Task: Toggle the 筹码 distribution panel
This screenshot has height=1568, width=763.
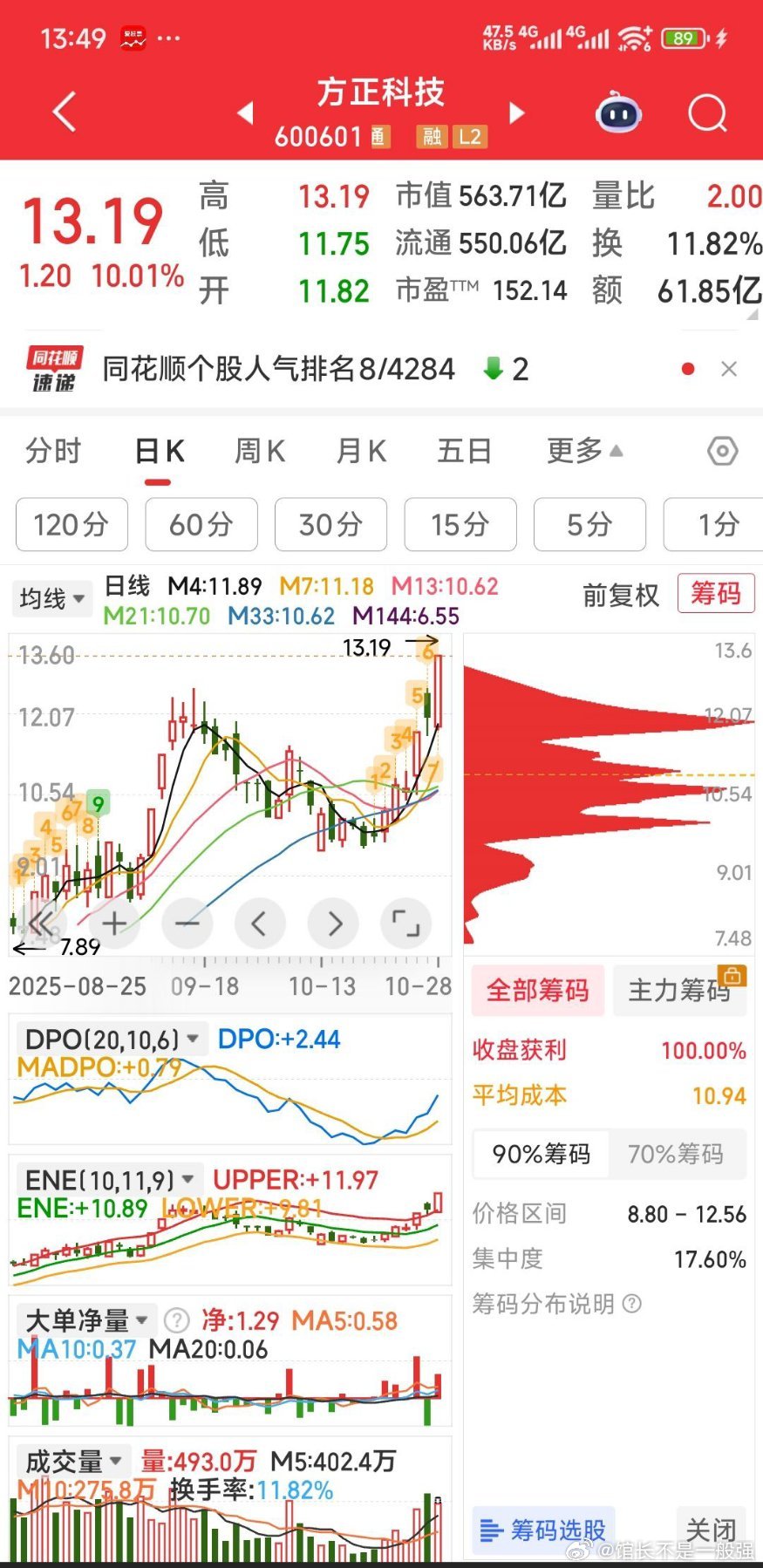Action: 716,595
